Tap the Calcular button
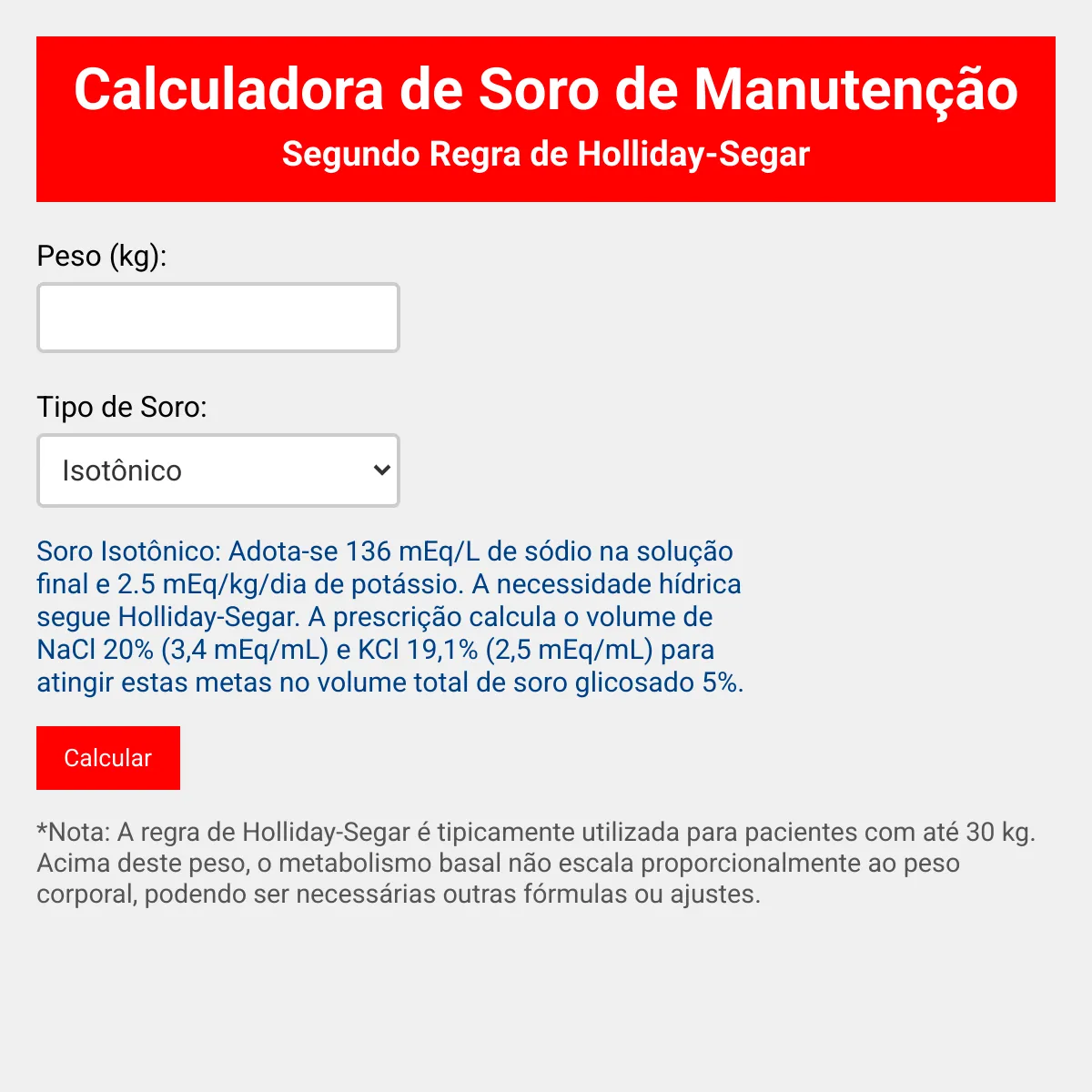This screenshot has height=1092, width=1092. coord(108,758)
